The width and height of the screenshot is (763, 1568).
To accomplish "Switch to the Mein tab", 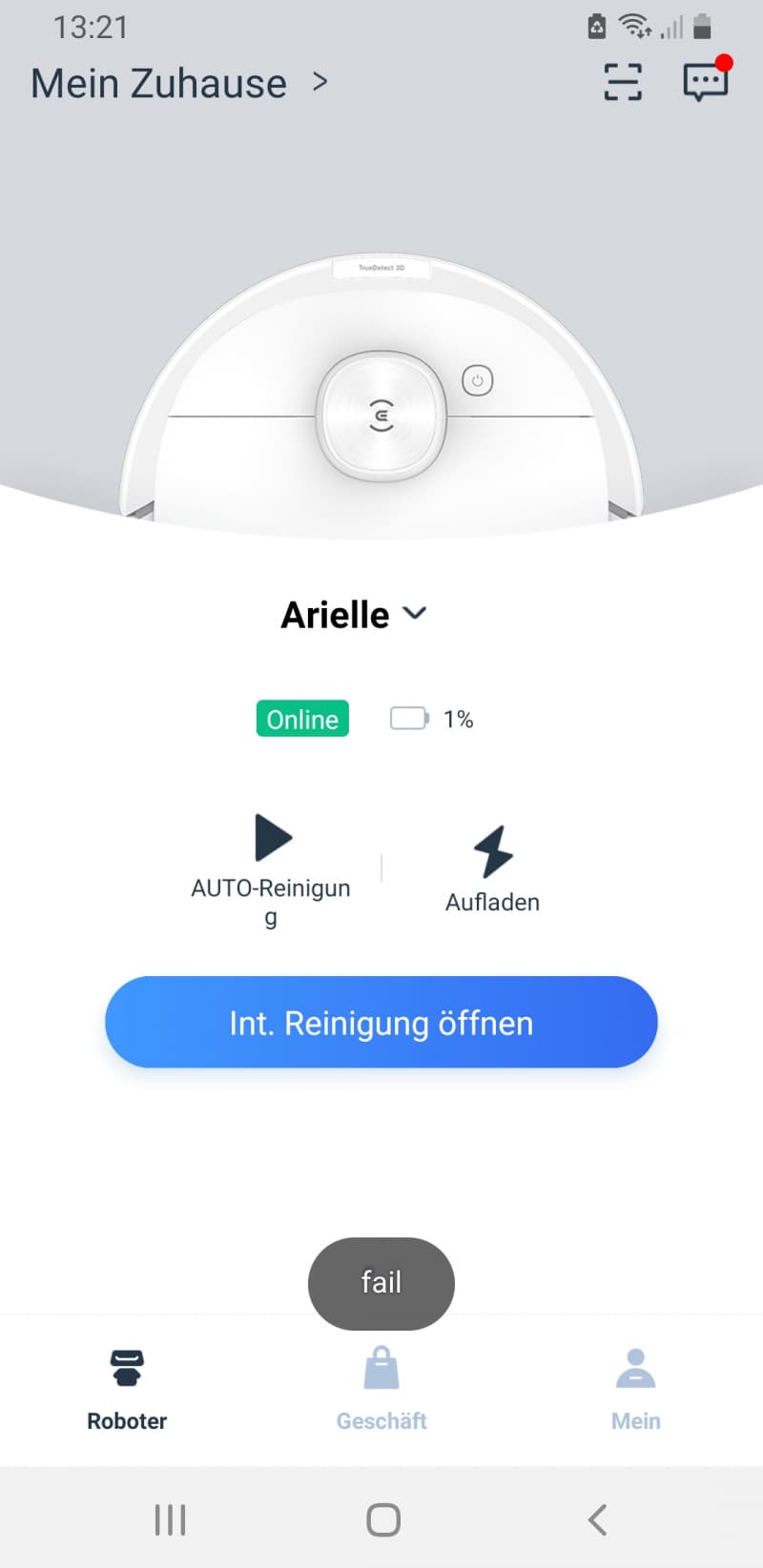I will [636, 1389].
